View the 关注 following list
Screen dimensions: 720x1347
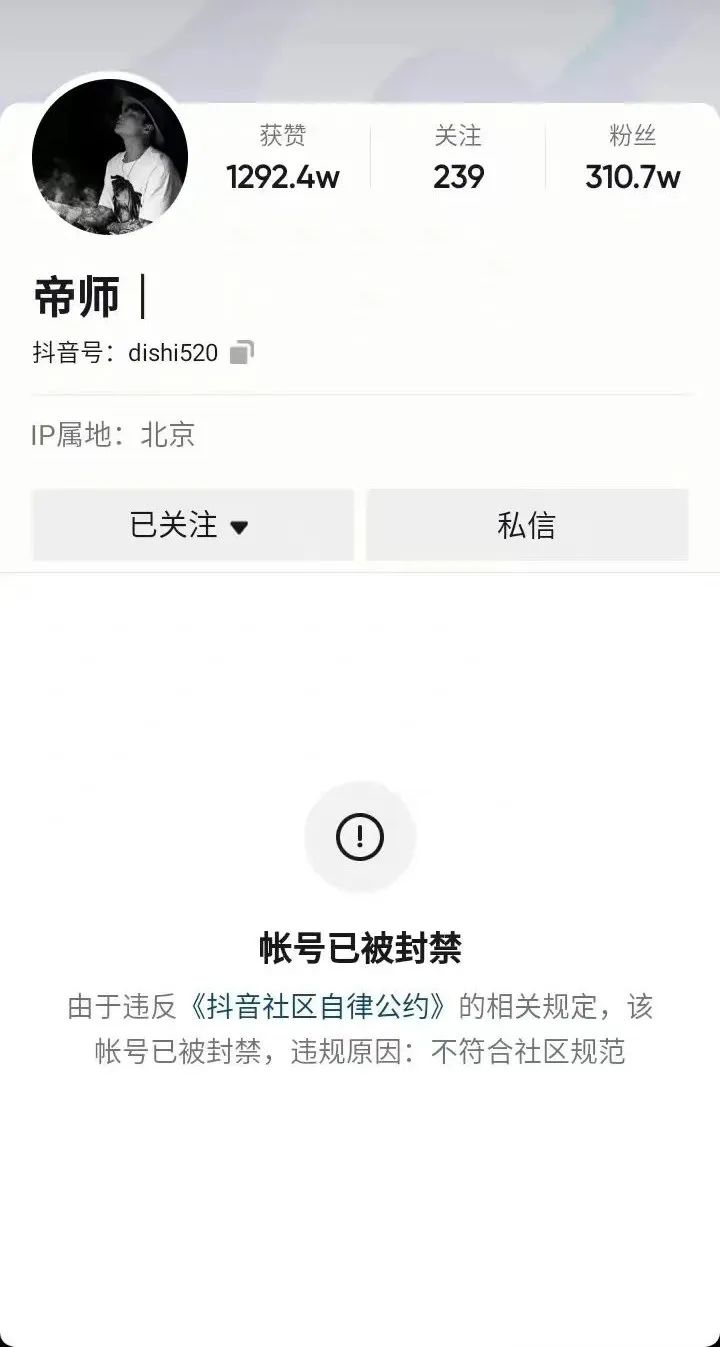(458, 158)
